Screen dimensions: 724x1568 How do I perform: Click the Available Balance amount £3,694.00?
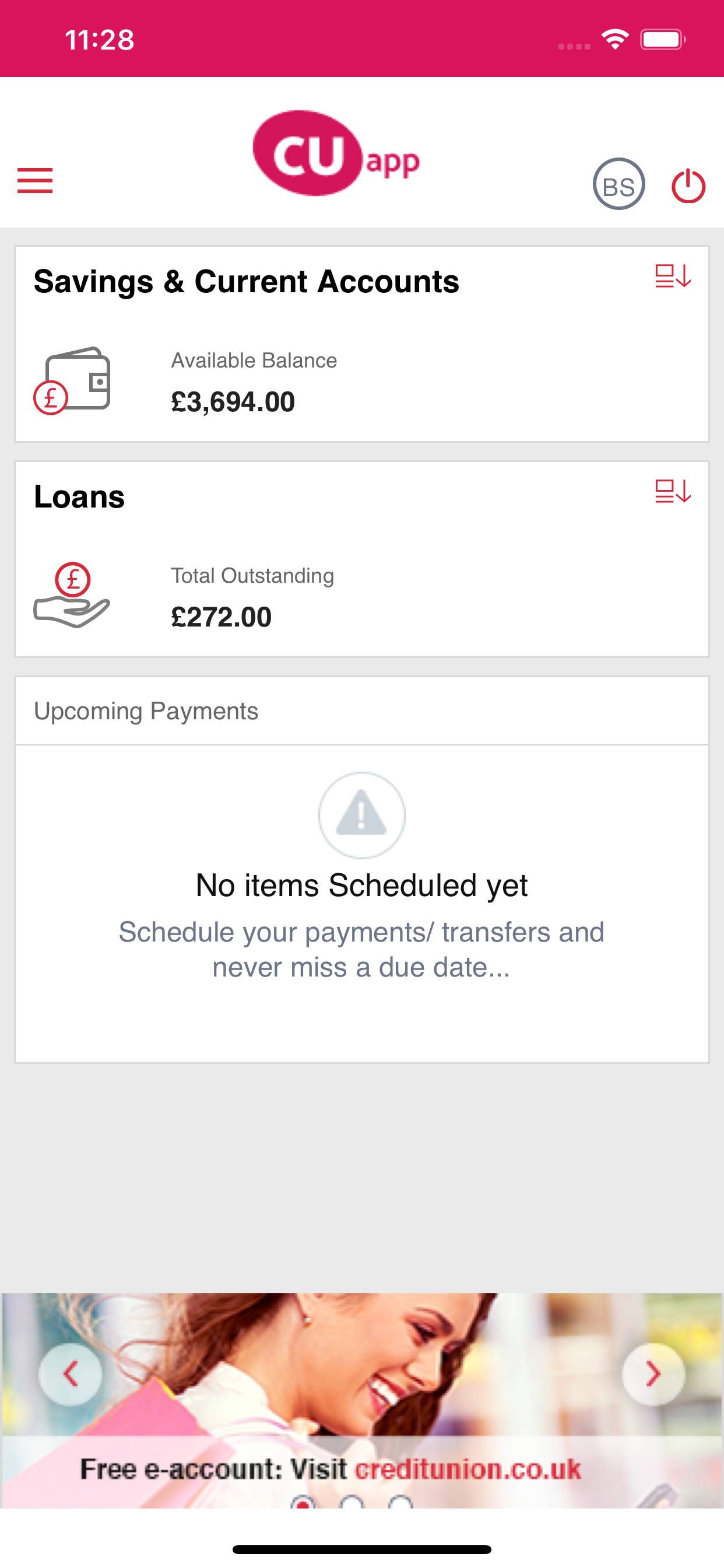coord(233,401)
